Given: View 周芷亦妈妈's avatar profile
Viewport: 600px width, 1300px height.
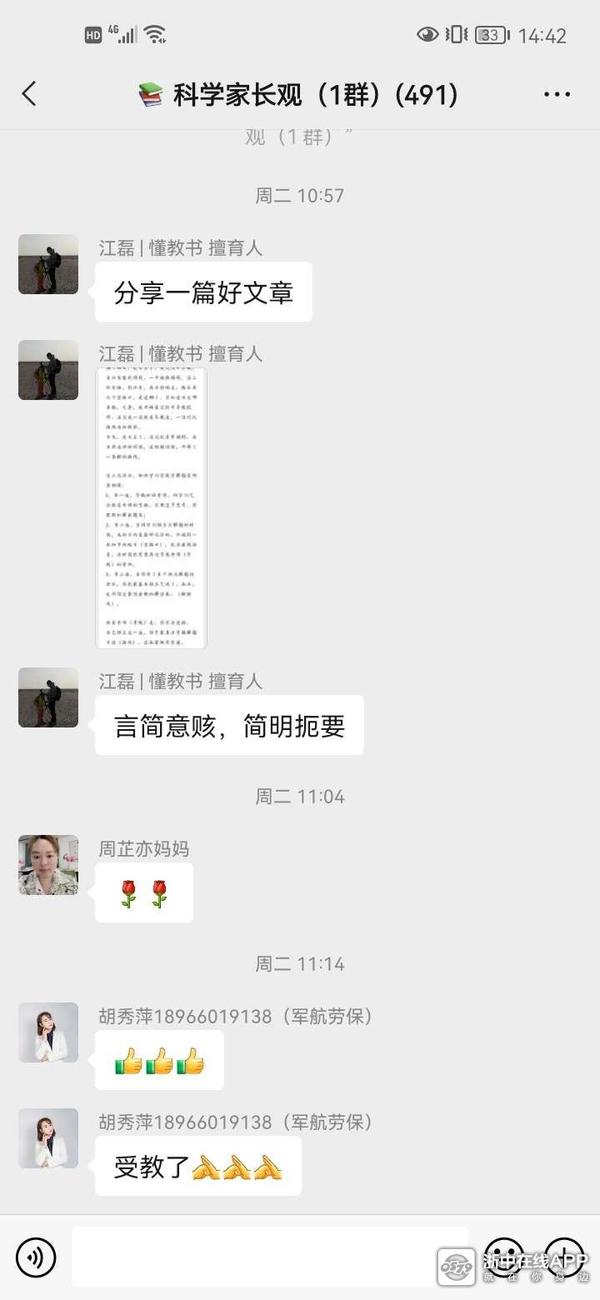Looking at the screenshot, I should tap(48, 865).
